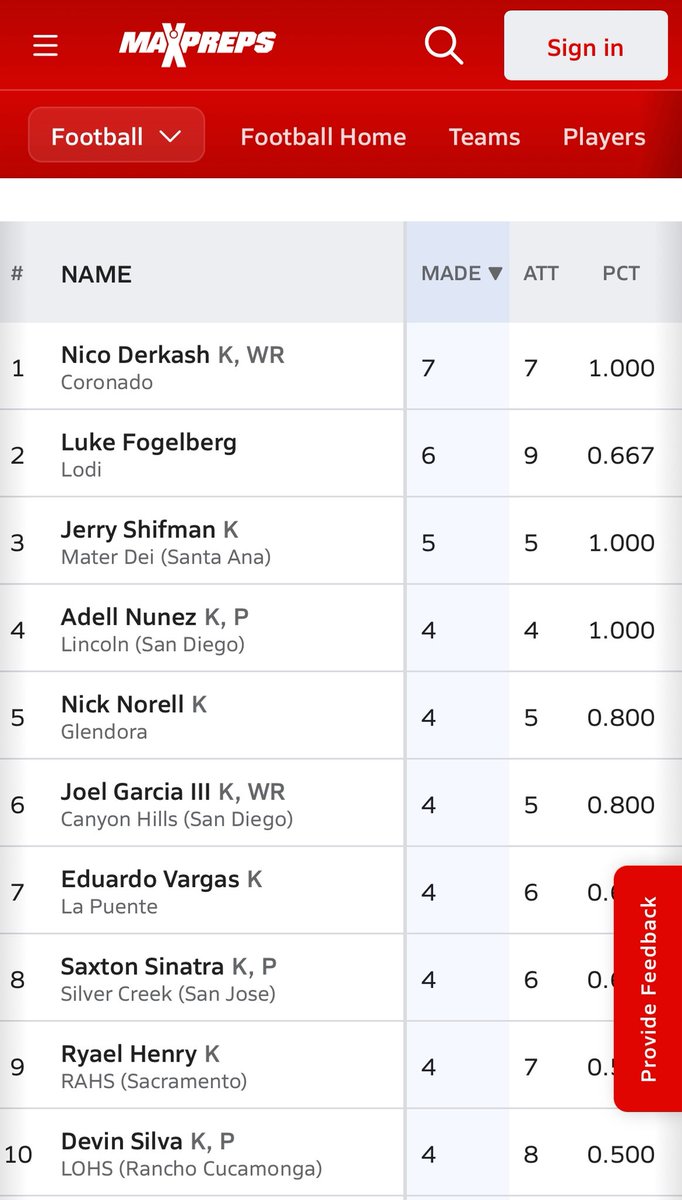This screenshot has height=1200, width=682.
Task: View Saxton Sinatra's player profile
Action: 142,967
